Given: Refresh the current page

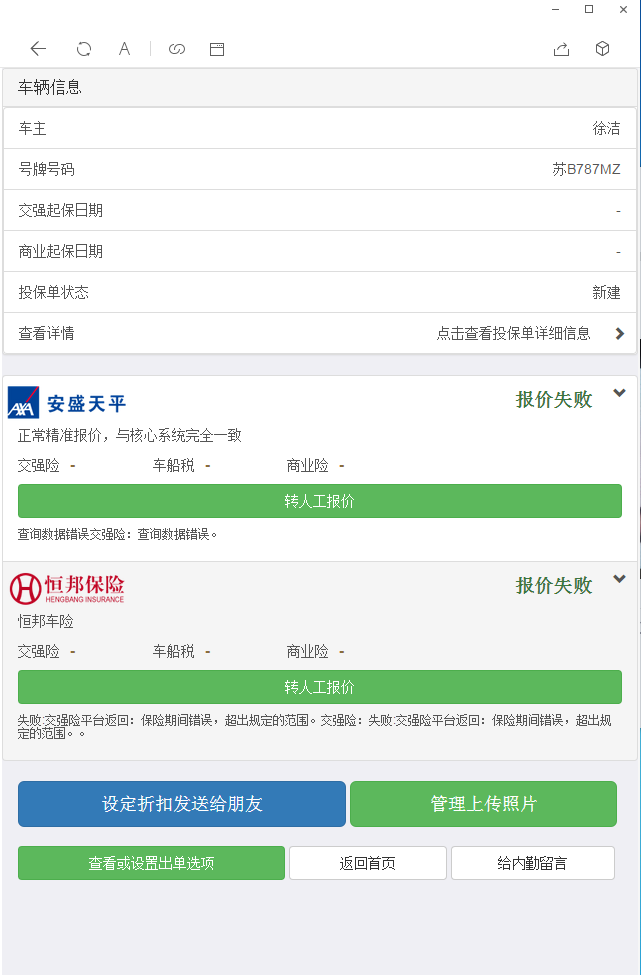Looking at the screenshot, I should coord(84,48).
